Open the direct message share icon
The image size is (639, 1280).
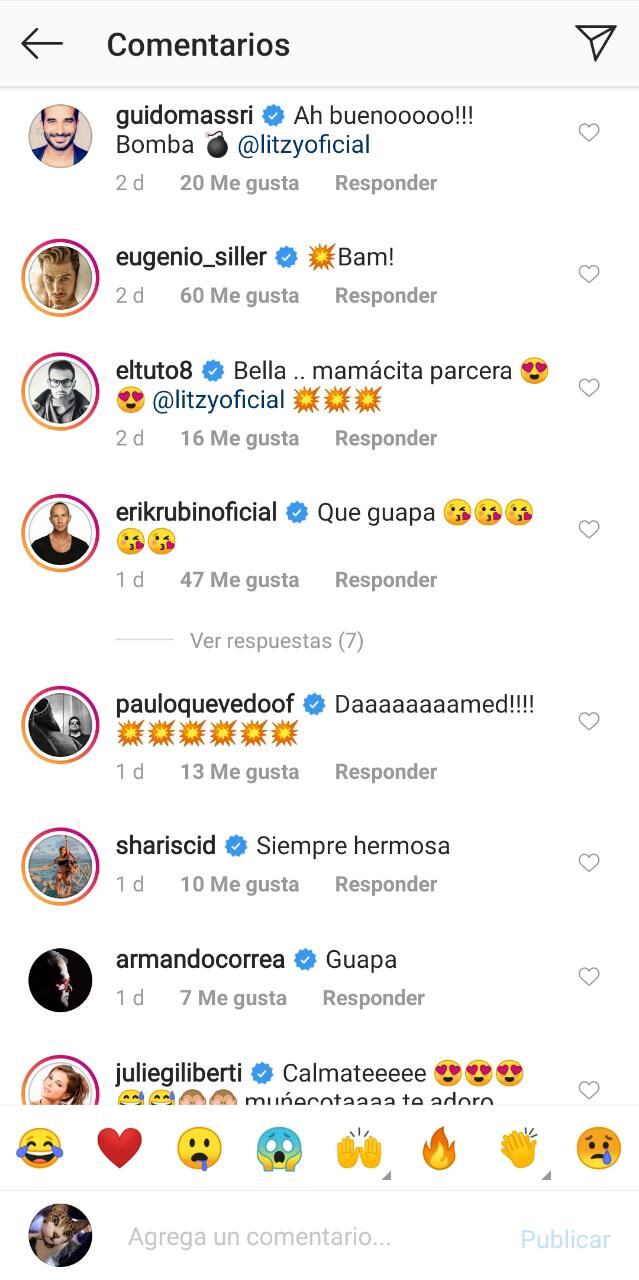coord(595,43)
